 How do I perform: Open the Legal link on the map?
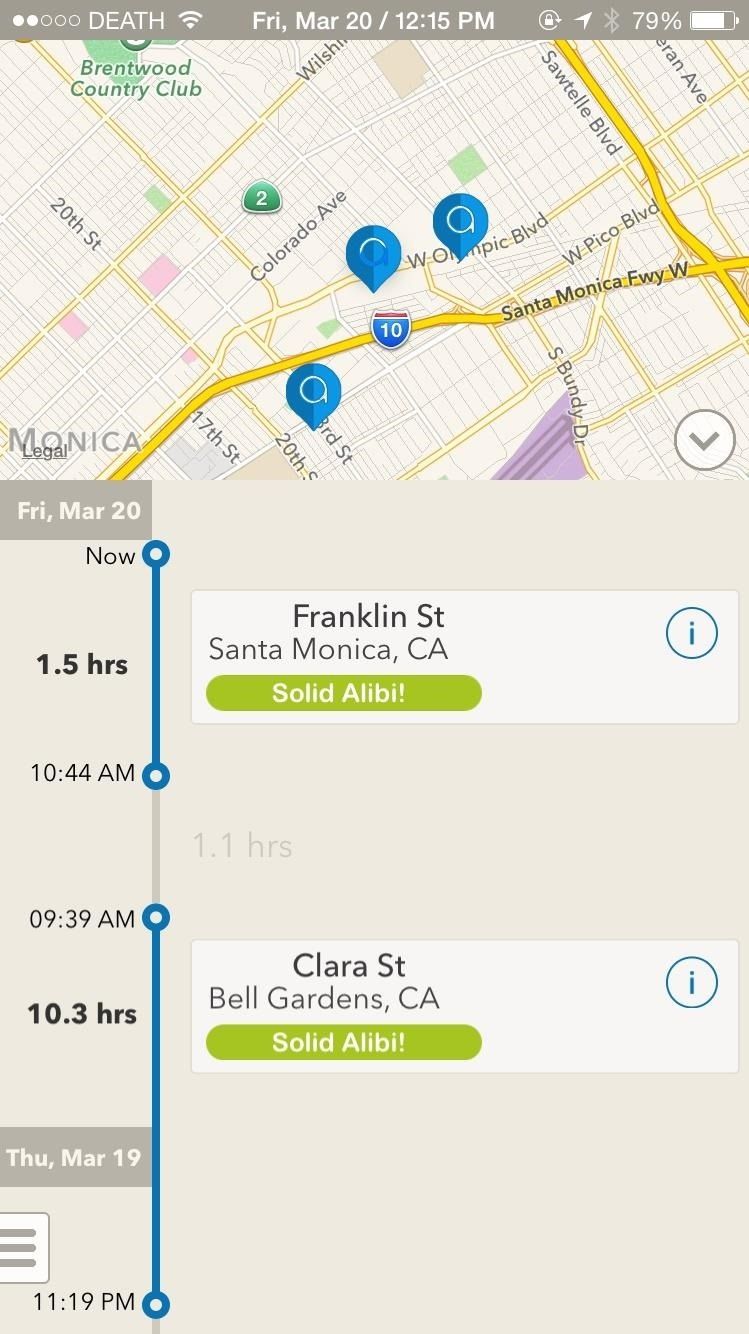coord(44,451)
